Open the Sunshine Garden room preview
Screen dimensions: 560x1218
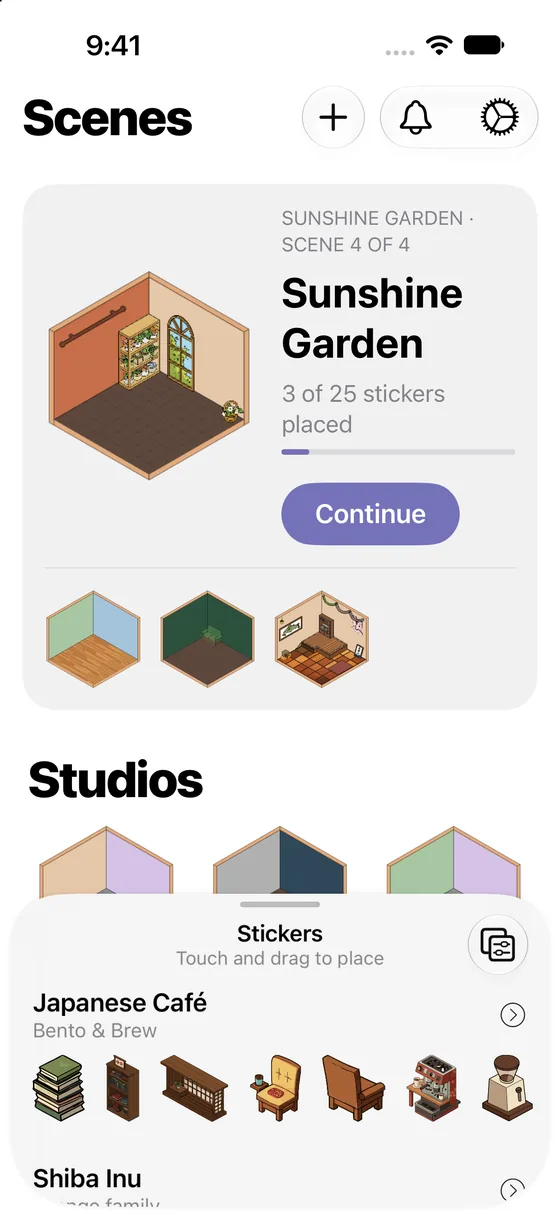click(148, 374)
